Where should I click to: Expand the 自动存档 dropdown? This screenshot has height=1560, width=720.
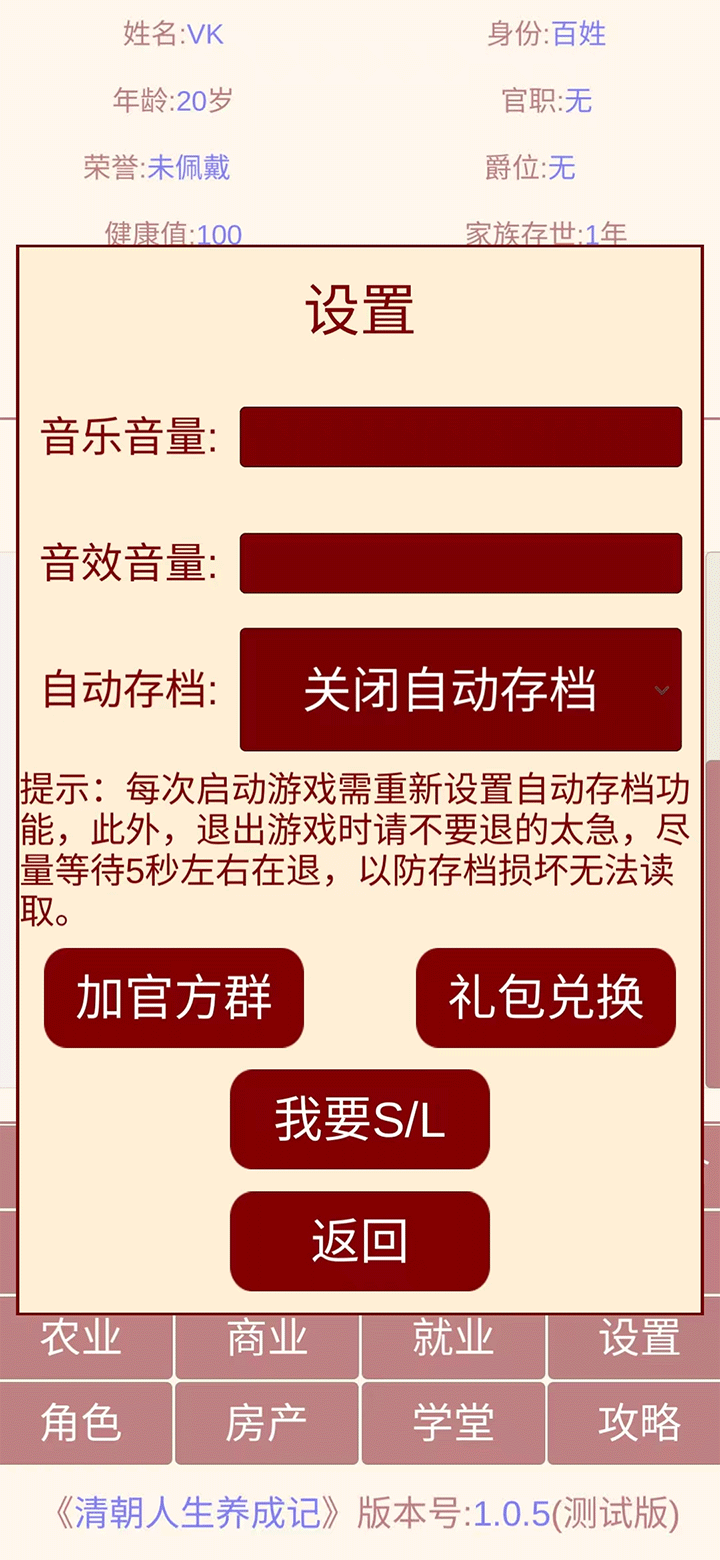460,690
